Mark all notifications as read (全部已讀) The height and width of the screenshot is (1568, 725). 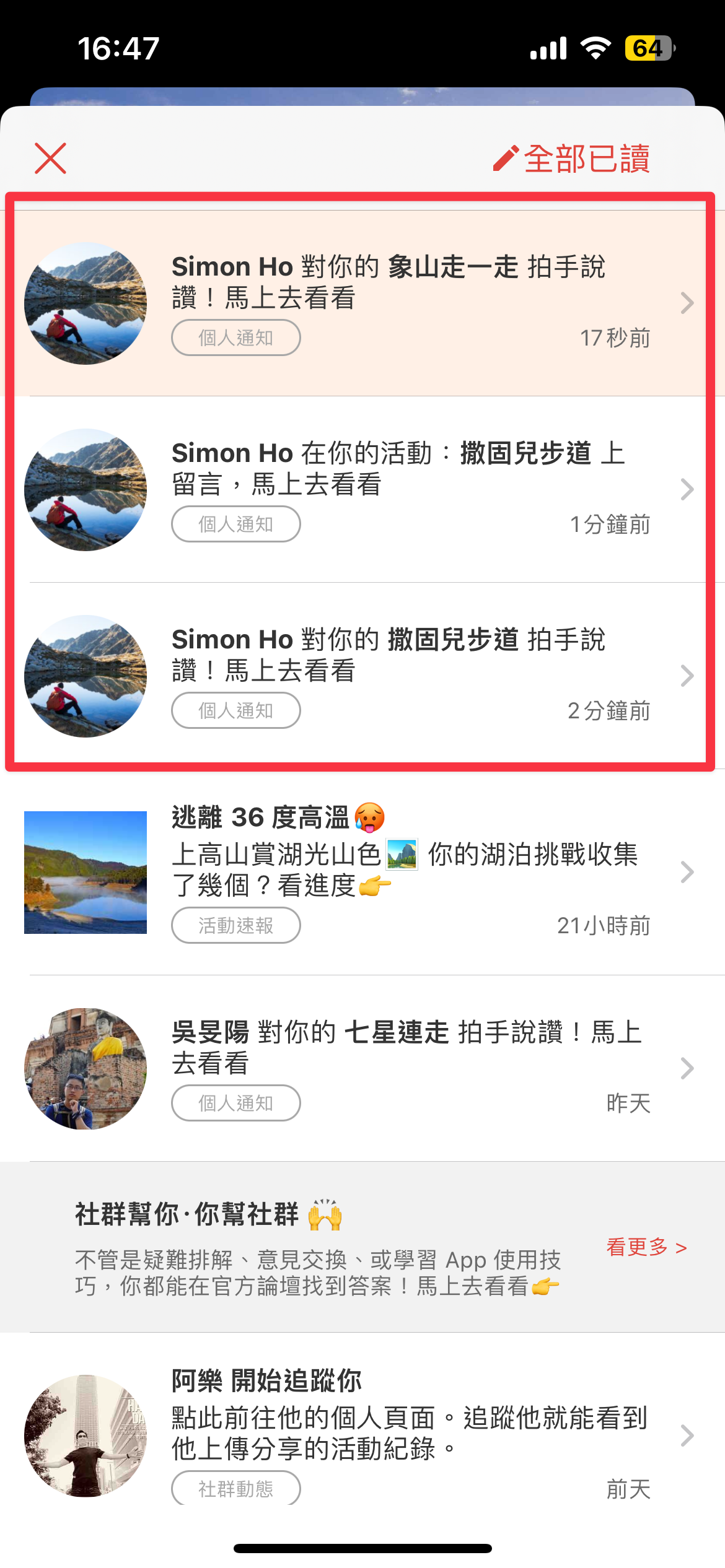571,159
